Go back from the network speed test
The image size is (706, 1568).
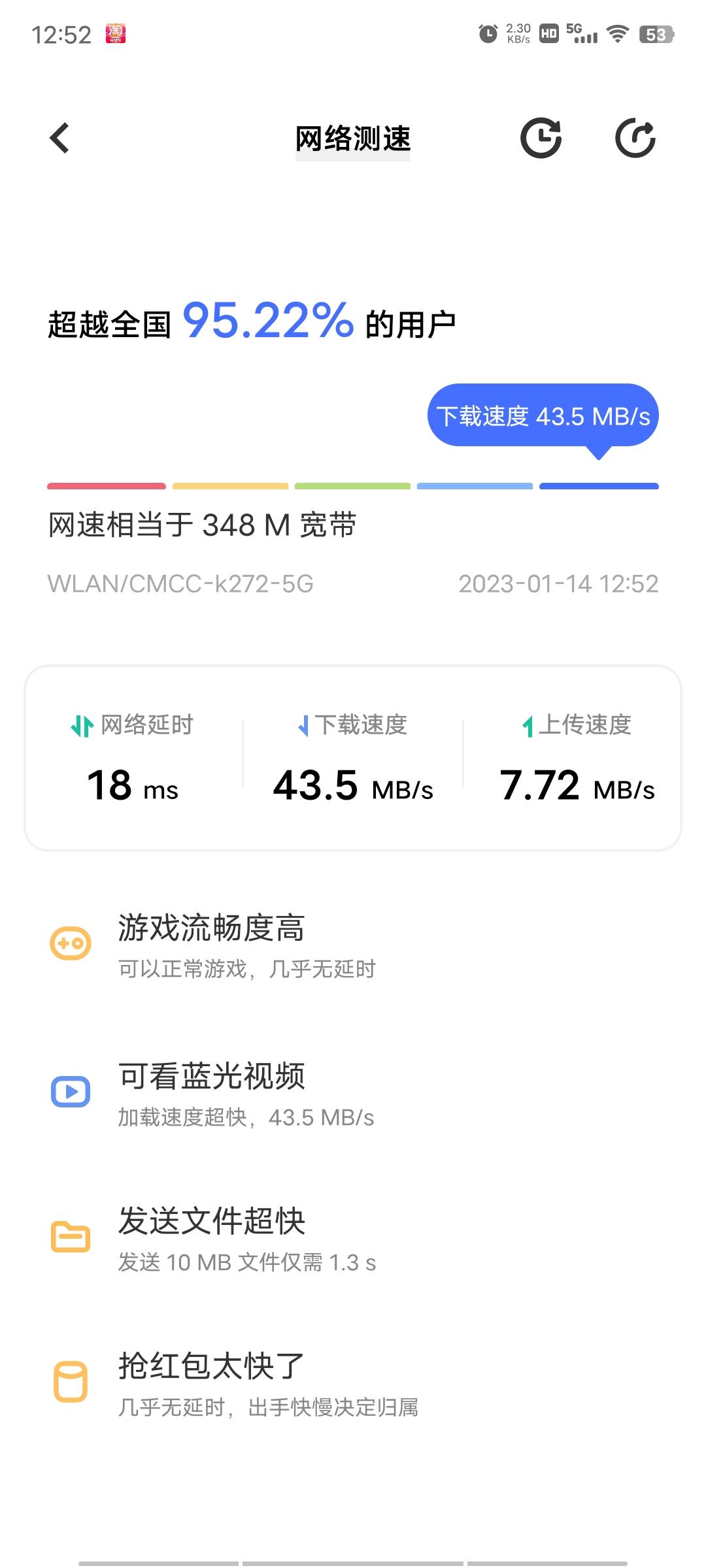59,138
